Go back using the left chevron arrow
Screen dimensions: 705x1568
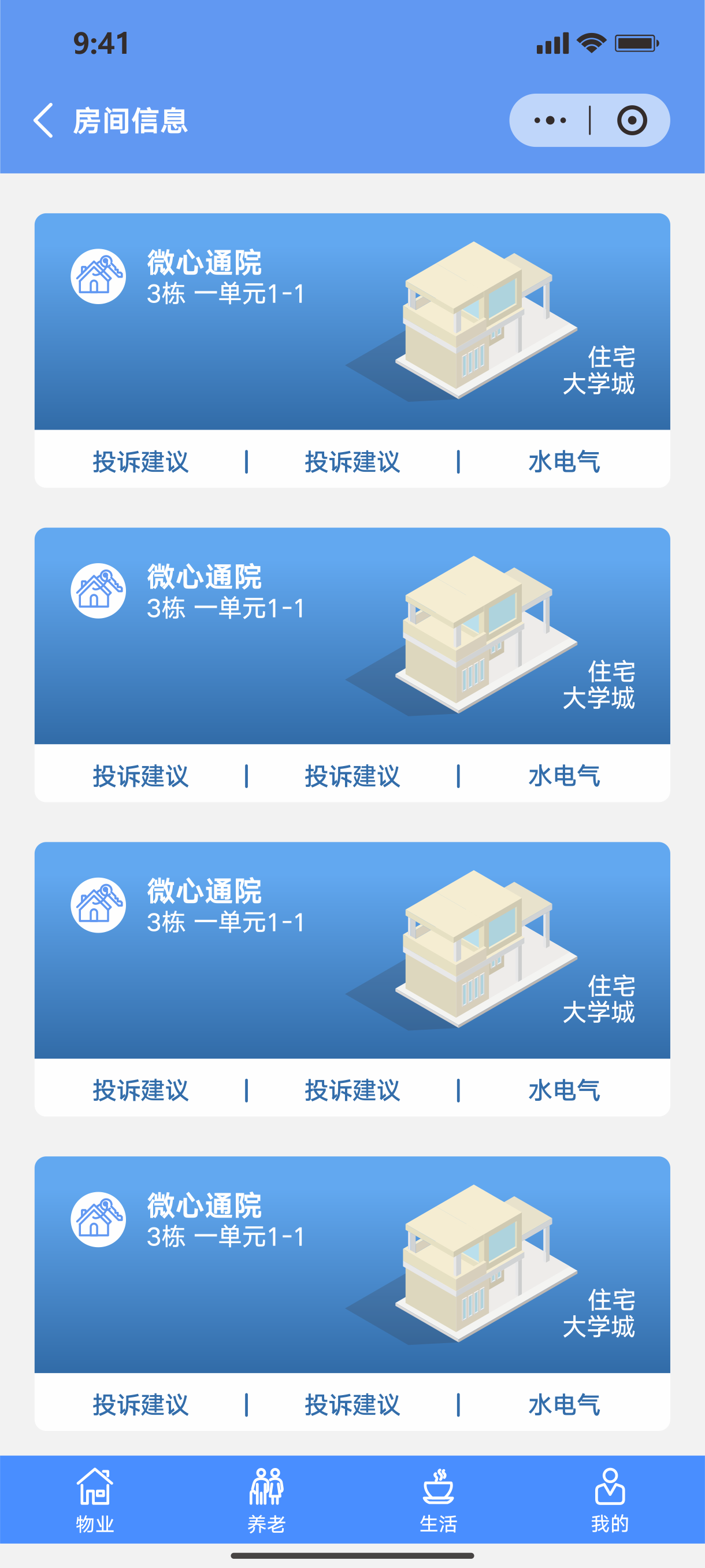click(x=43, y=120)
